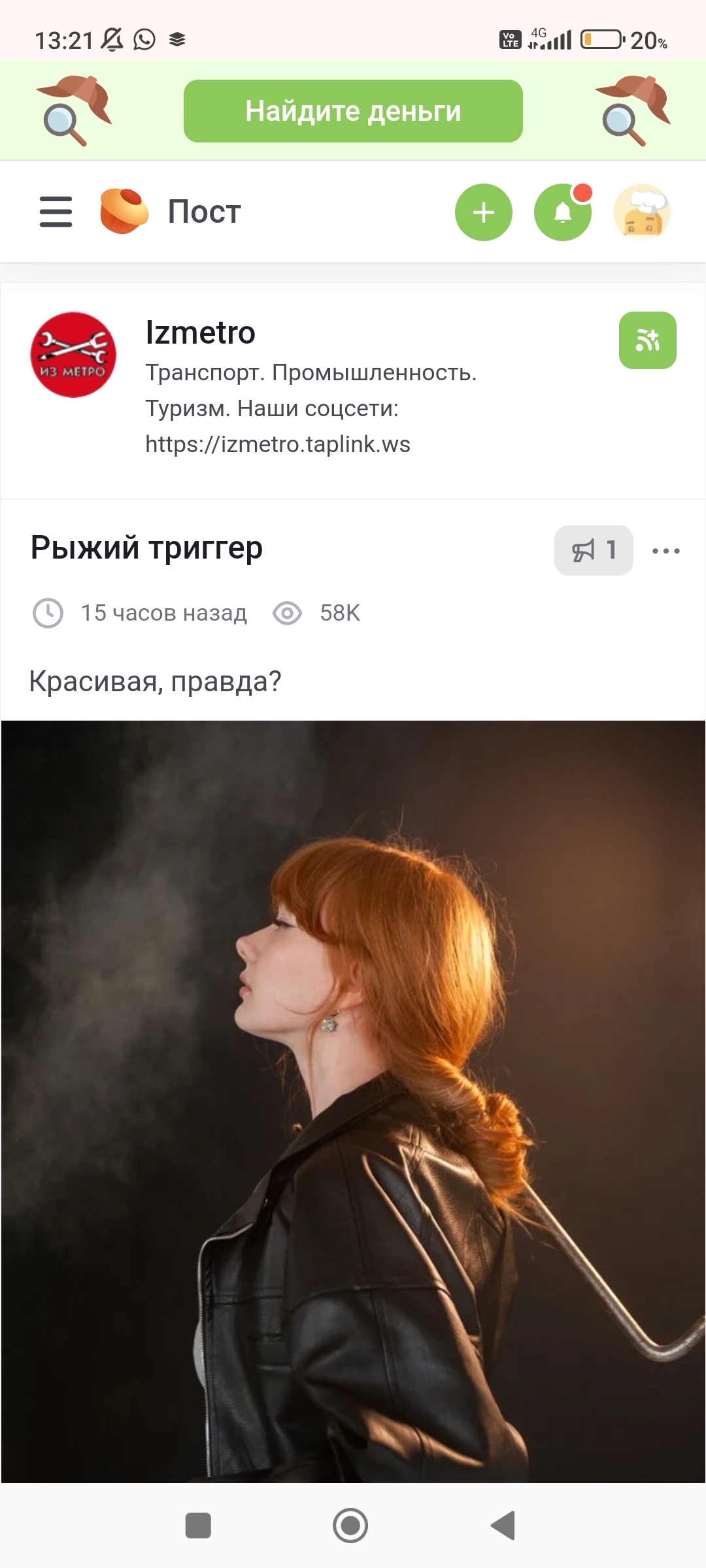Go back with system back button
Viewport: 706px width, 1568px height.
(503, 1526)
